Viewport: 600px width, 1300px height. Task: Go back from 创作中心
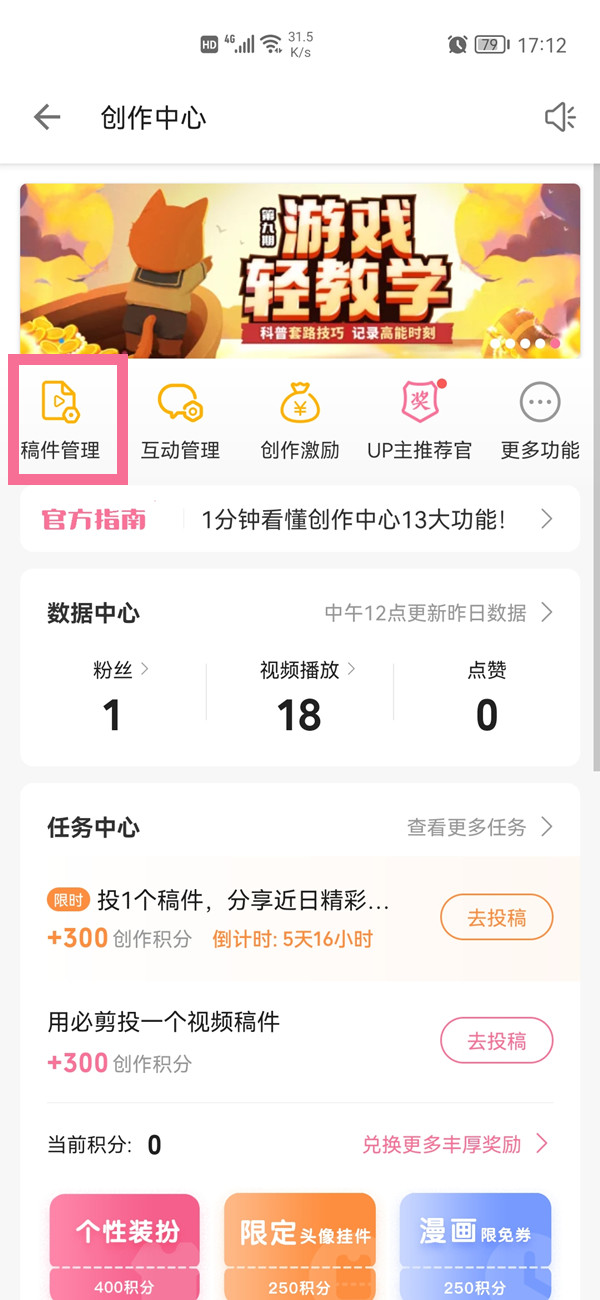(47, 118)
